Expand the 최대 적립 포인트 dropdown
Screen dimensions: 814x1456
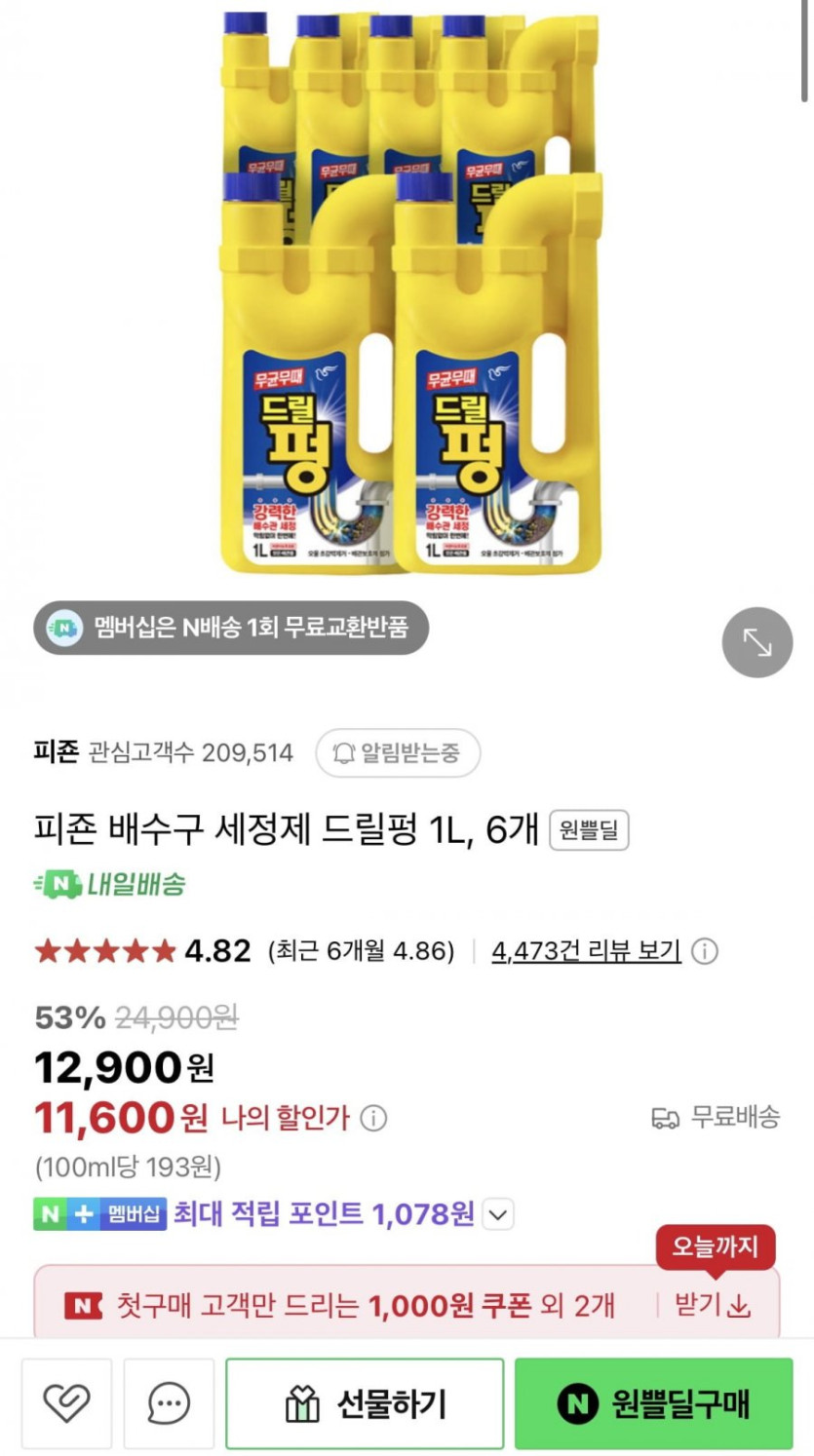pos(498,1214)
